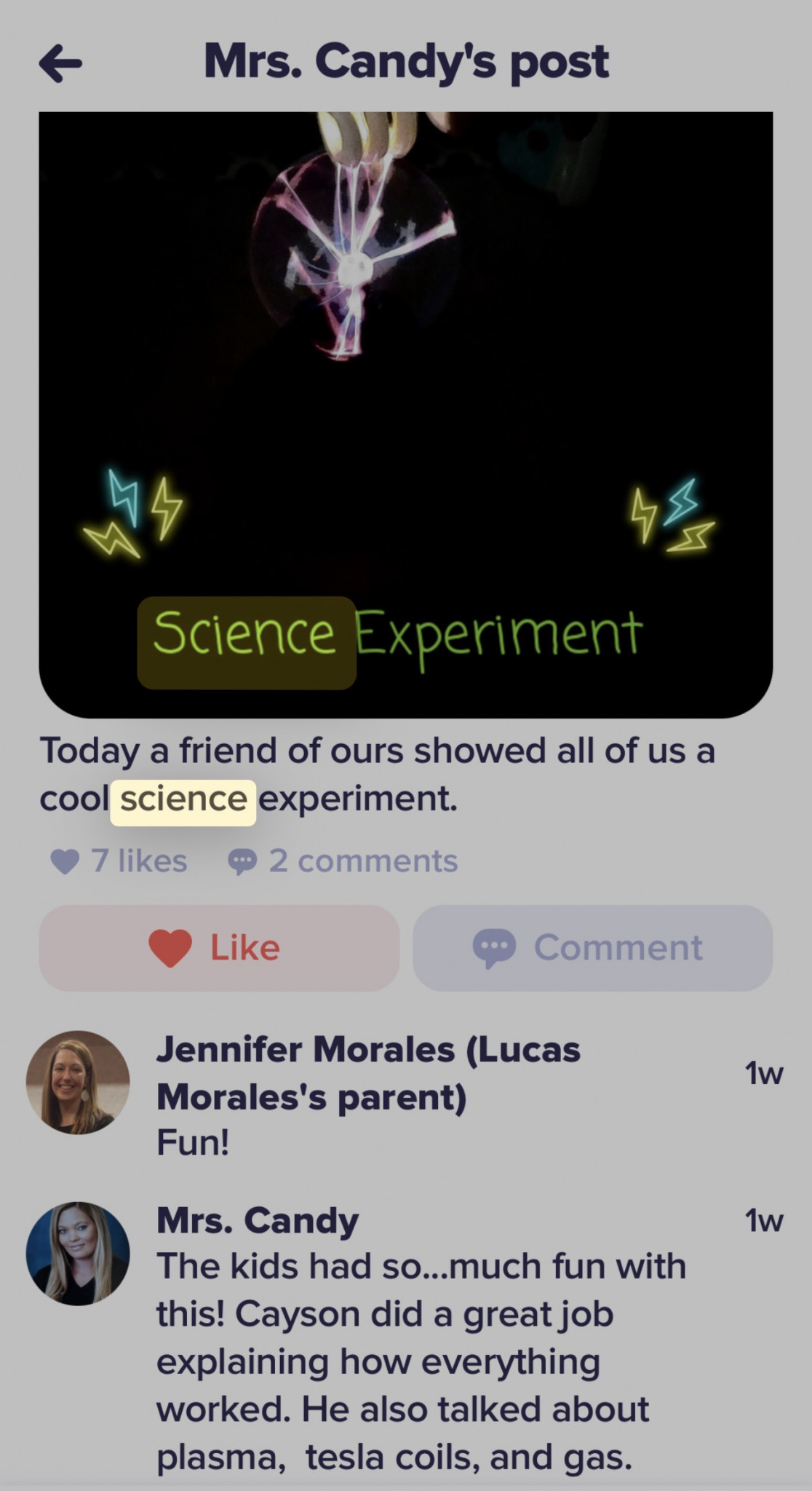812x1491 pixels.
Task: Go back from Mrs. Candy's post
Action: tap(60, 63)
